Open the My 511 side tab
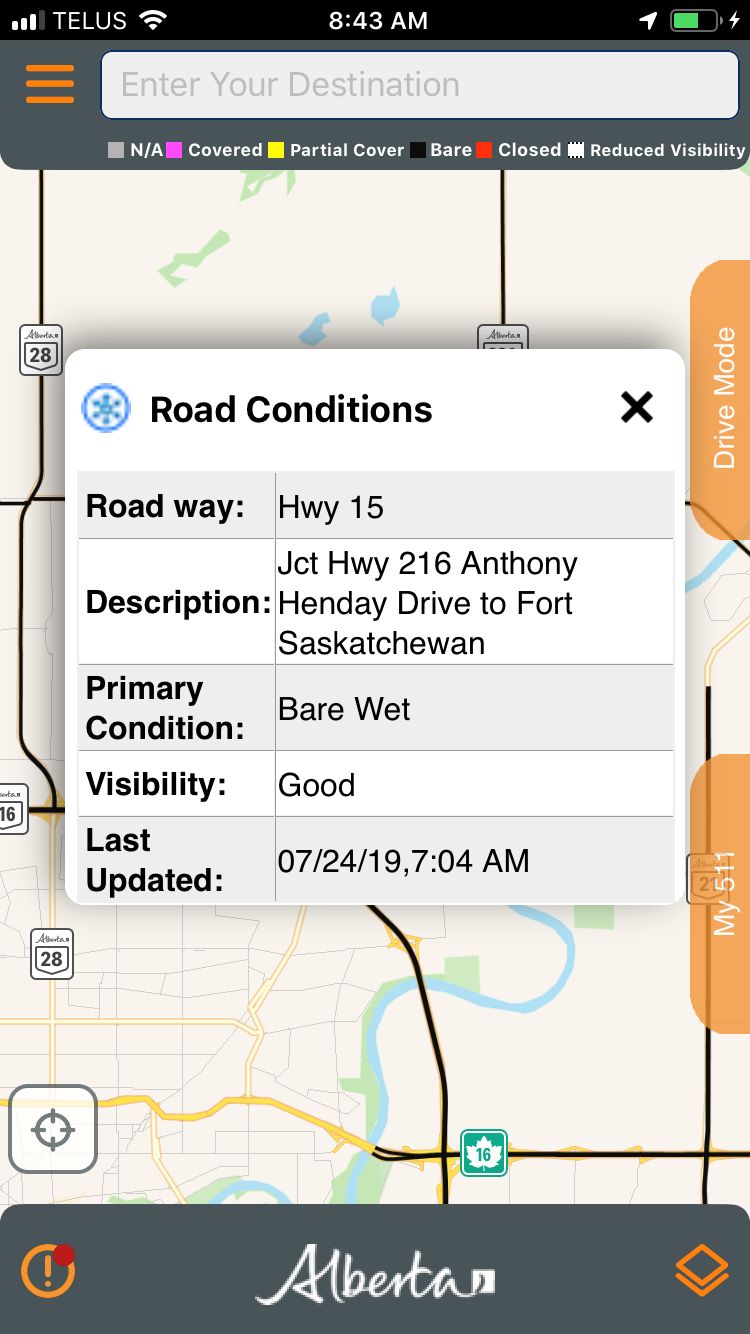The height and width of the screenshot is (1334, 750). 721,893
